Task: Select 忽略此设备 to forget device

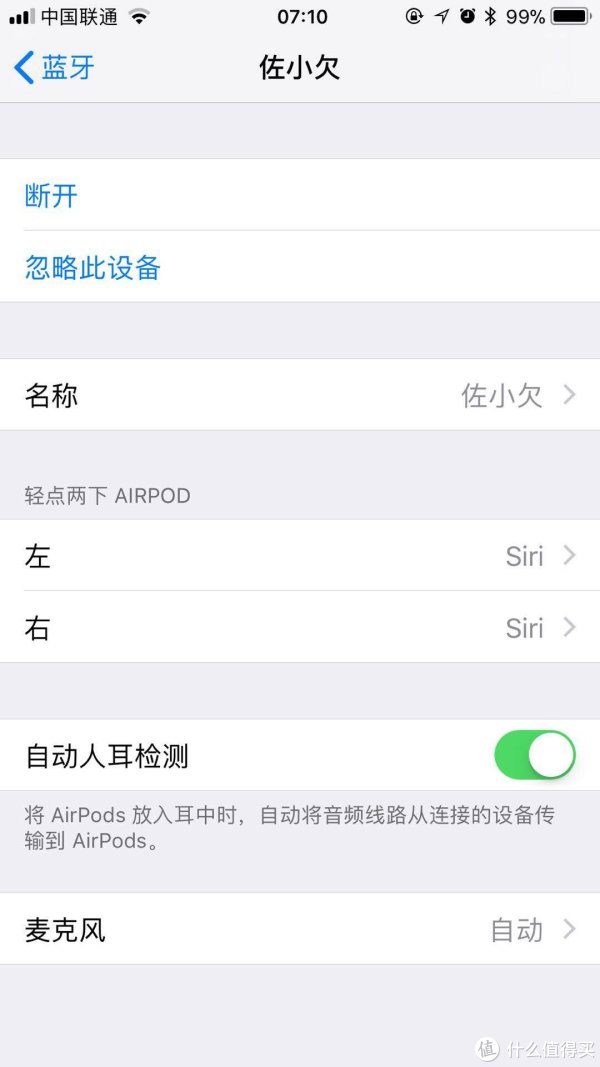Action: click(300, 267)
